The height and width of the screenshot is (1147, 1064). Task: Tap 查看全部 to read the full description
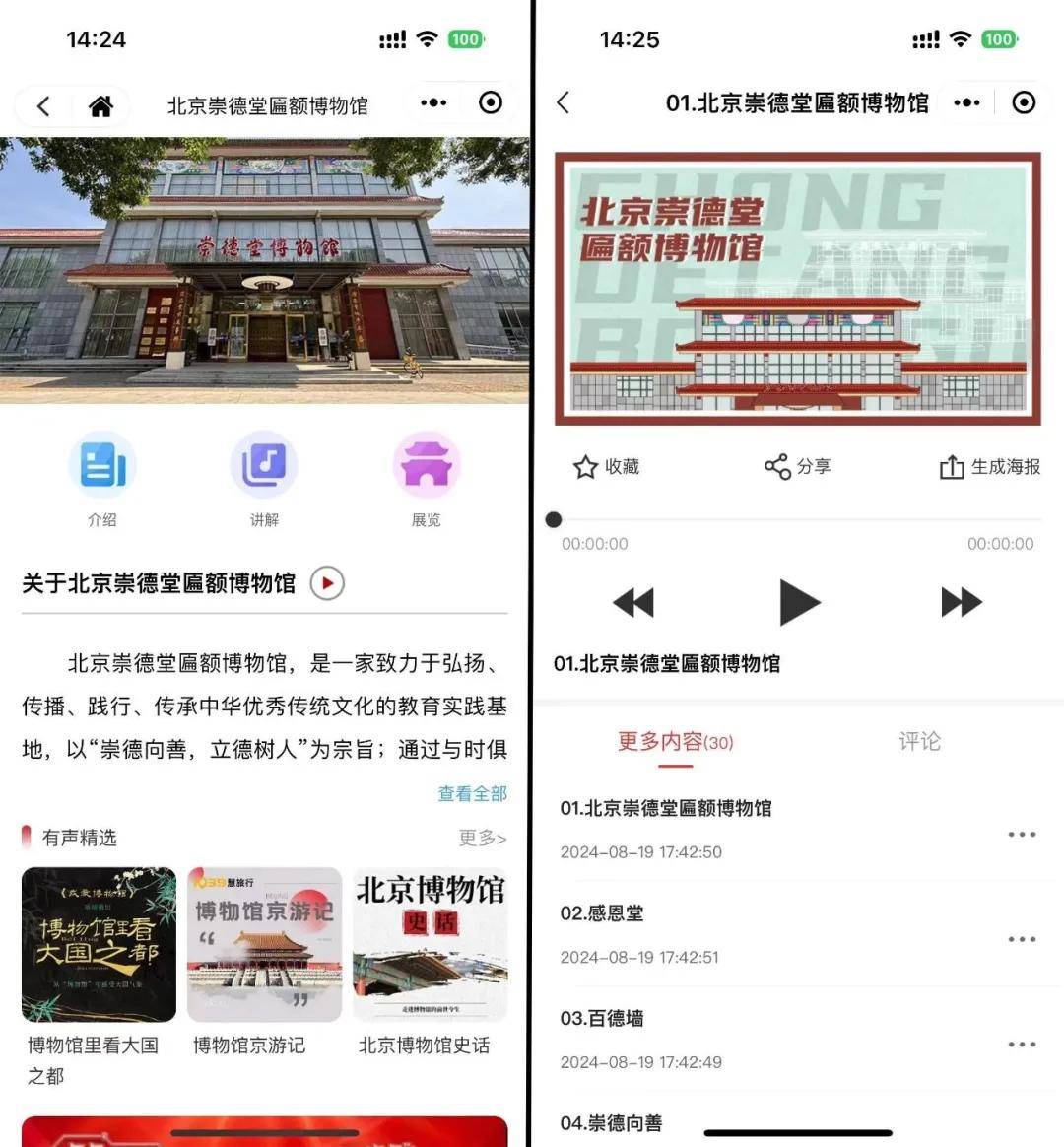472,793
